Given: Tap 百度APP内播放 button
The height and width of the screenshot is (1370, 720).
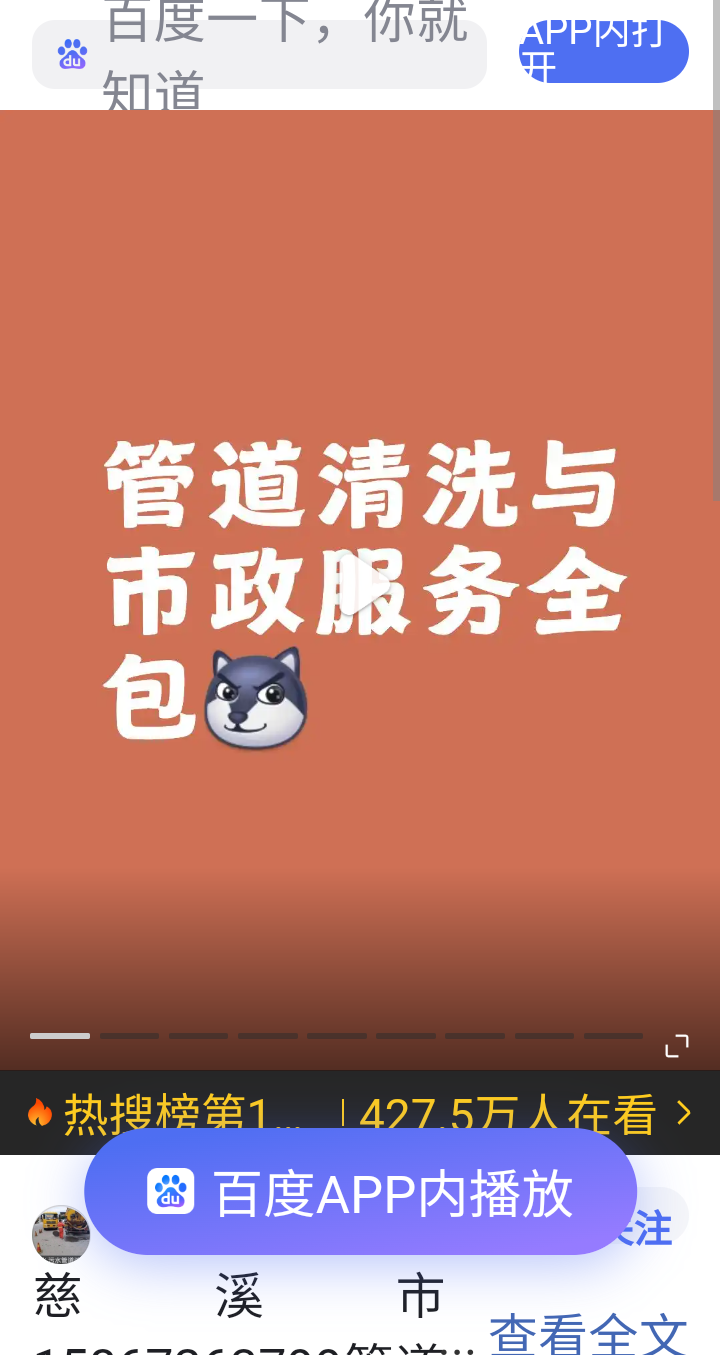Looking at the screenshot, I should click(360, 1192).
